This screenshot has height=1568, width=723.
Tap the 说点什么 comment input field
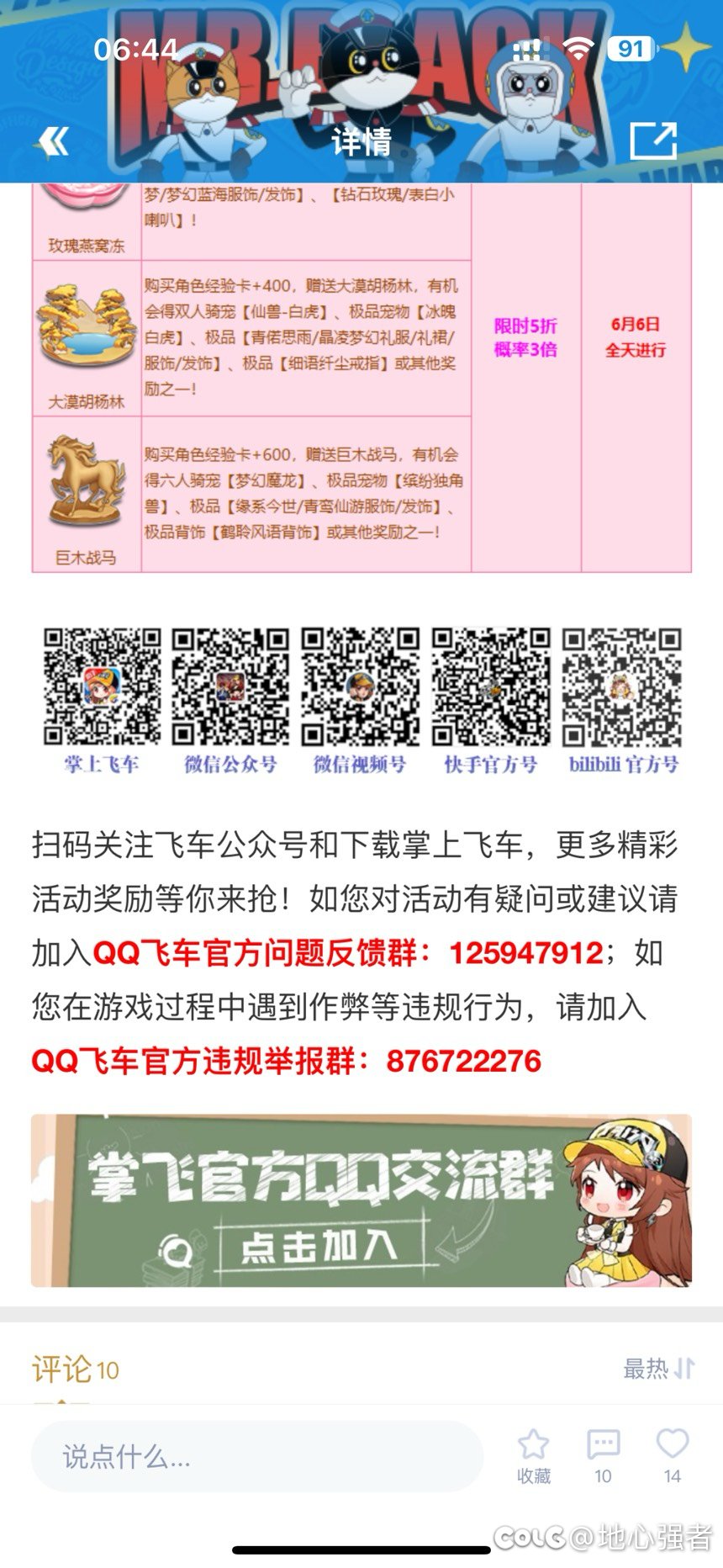[x=256, y=1456]
